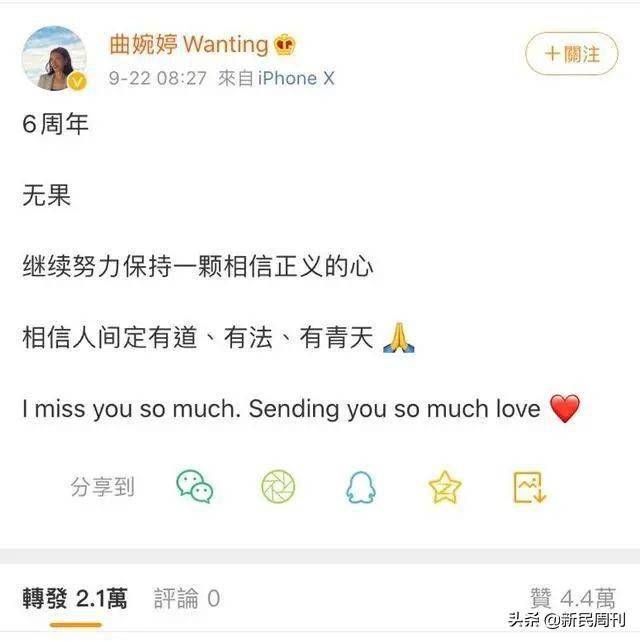This screenshot has width=640, height=642.
Task: Share the post to WeChat Moments
Action: (277, 487)
